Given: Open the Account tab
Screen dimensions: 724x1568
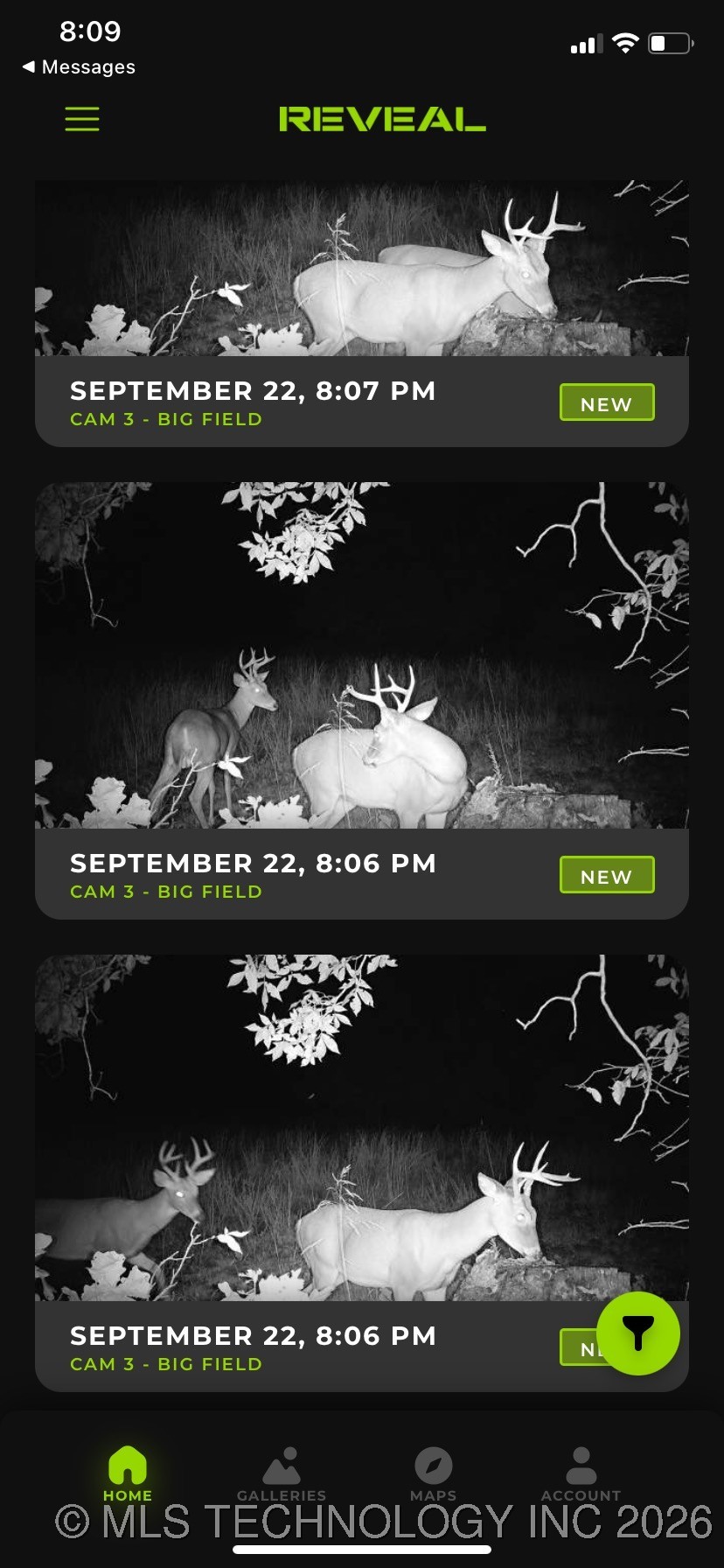Looking at the screenshot, I should click(x=581, y=1473).
